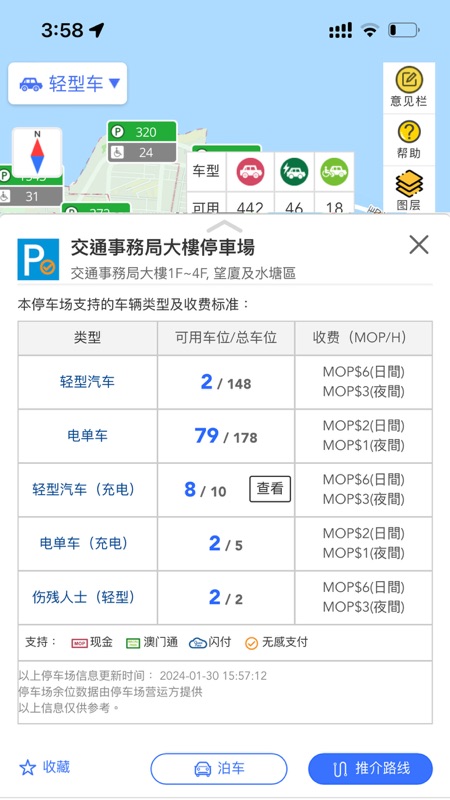Open the 图层 layers button
The width and height of the screenshot is (450, 800).
pos(409,190)
